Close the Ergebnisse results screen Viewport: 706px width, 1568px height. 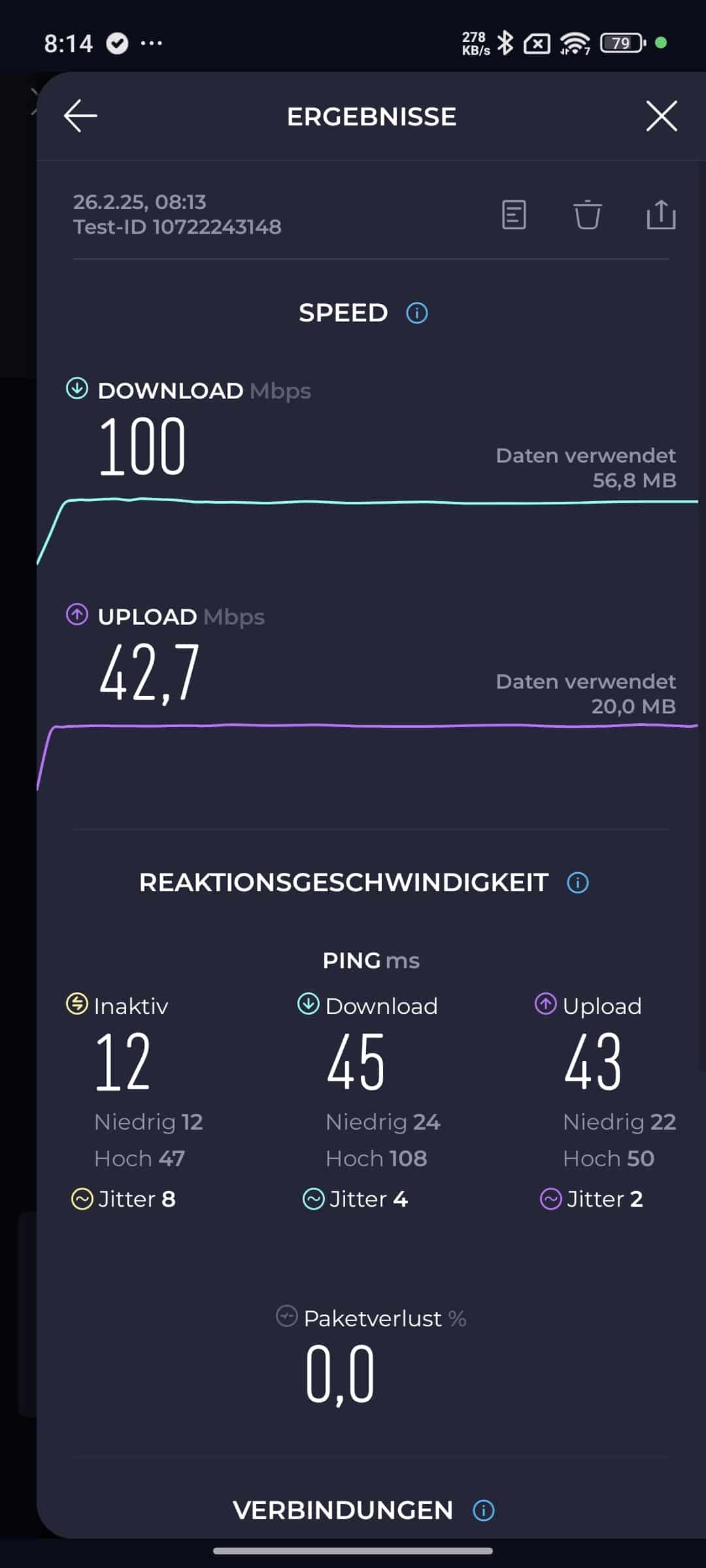click(662, 116)
